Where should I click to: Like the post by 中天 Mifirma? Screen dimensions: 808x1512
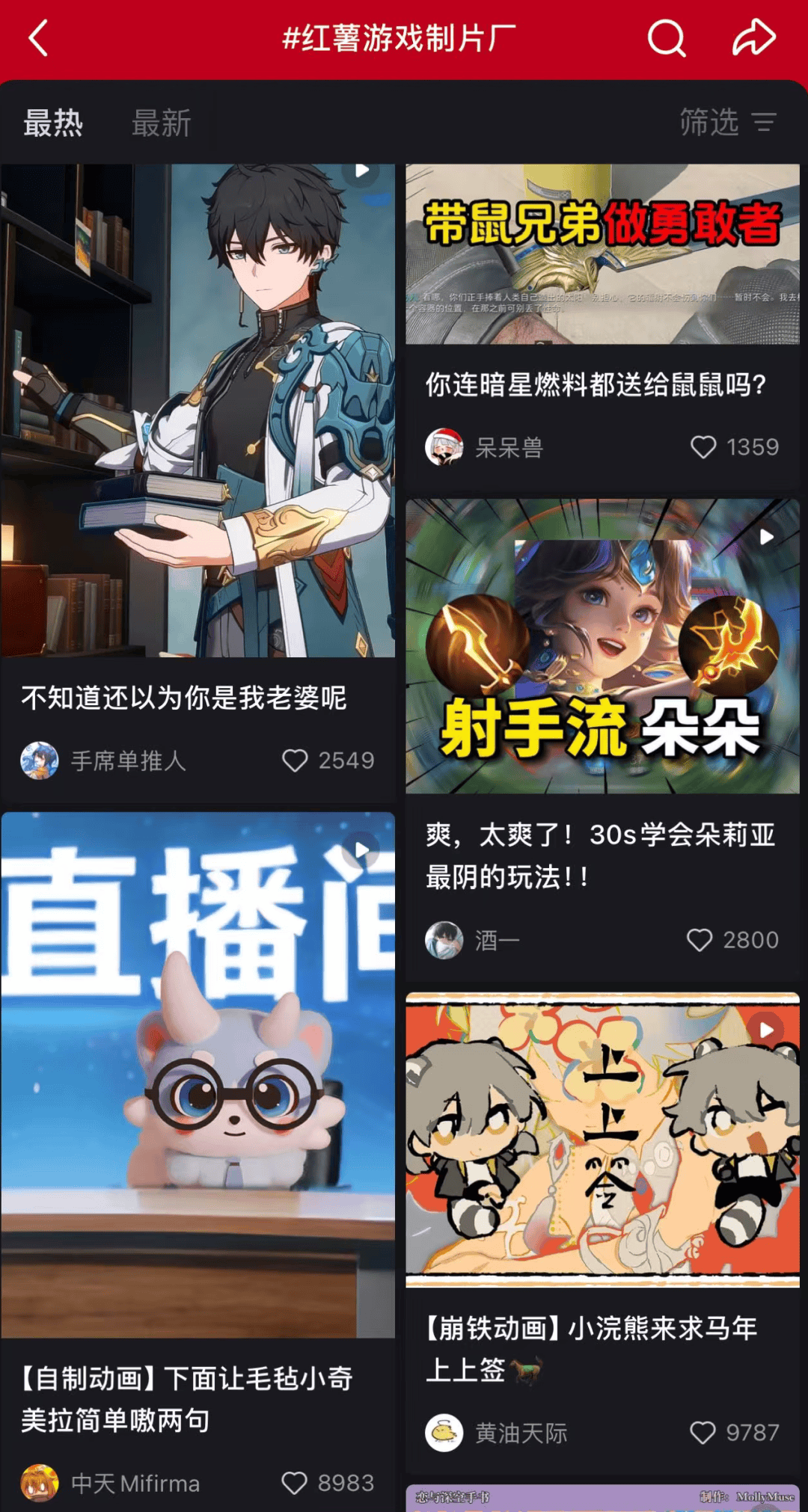pos(294,1483)
